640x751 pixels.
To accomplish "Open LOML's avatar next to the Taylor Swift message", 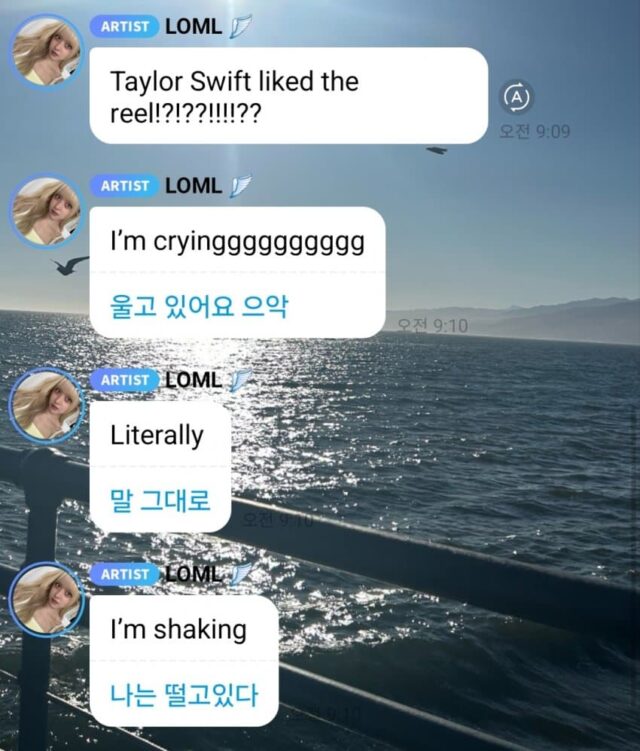I will [47, 50].
